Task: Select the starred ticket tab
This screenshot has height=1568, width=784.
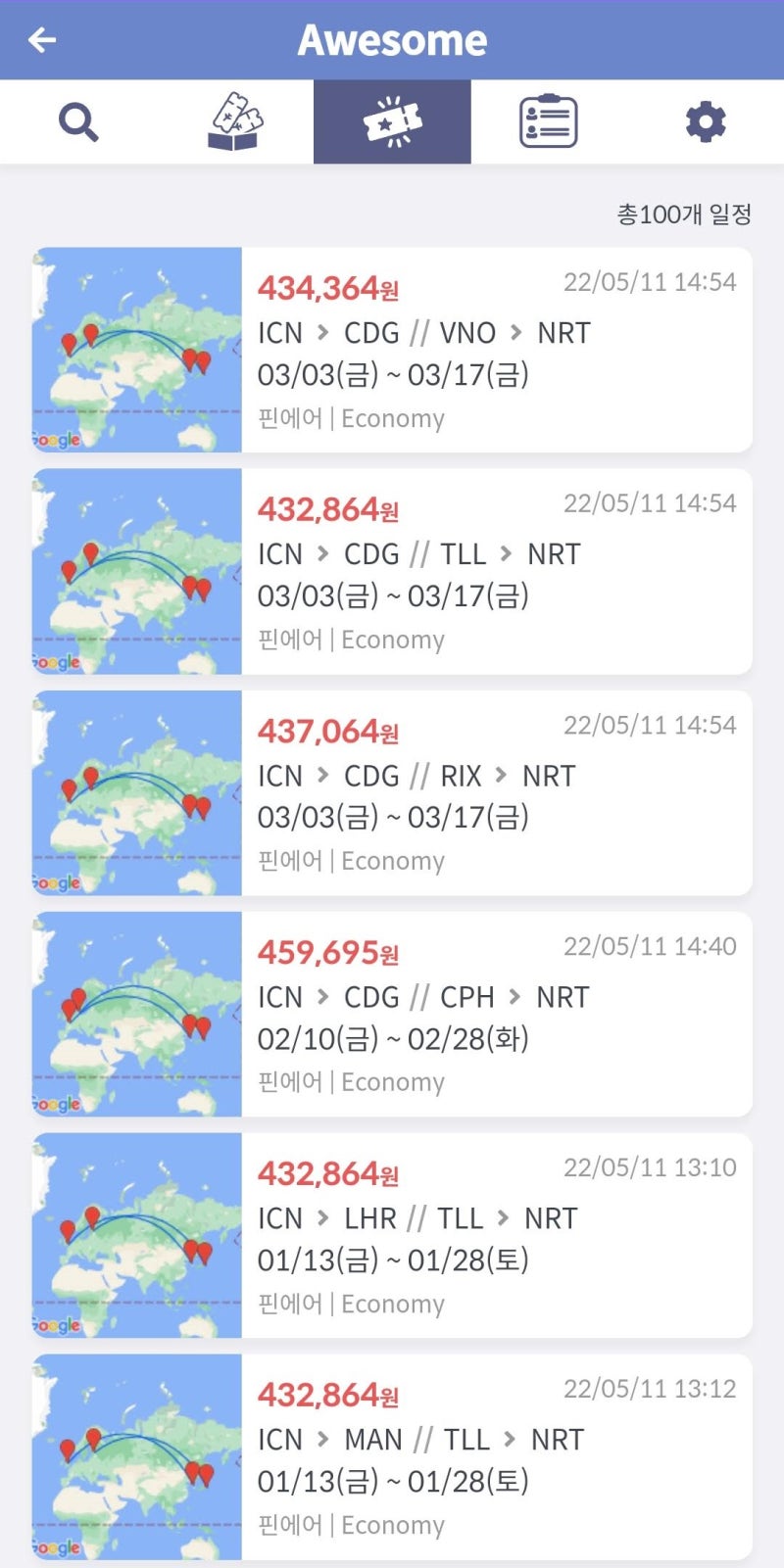Action: (392, 122)
